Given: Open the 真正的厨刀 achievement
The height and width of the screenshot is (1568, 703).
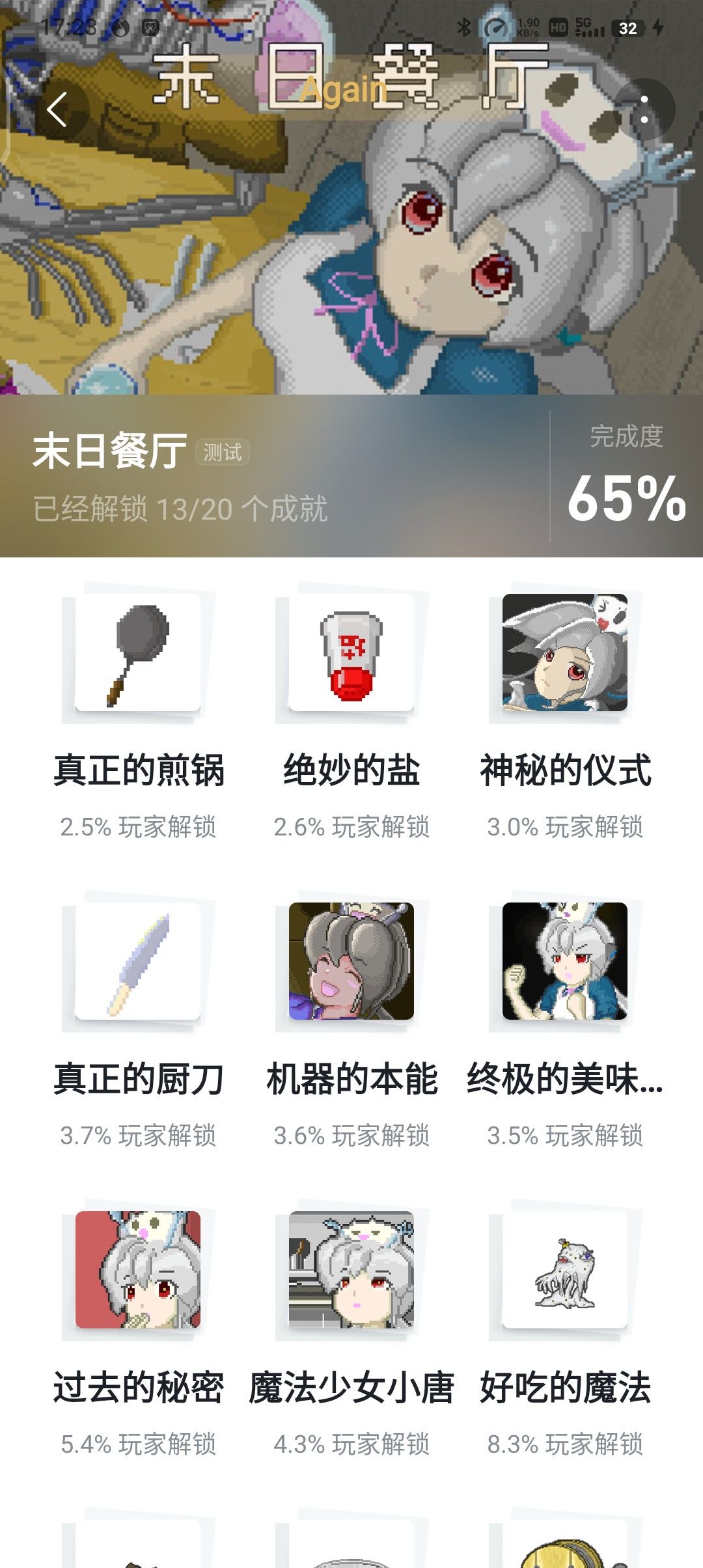Looking at the screenshot, I should point(138,962).
